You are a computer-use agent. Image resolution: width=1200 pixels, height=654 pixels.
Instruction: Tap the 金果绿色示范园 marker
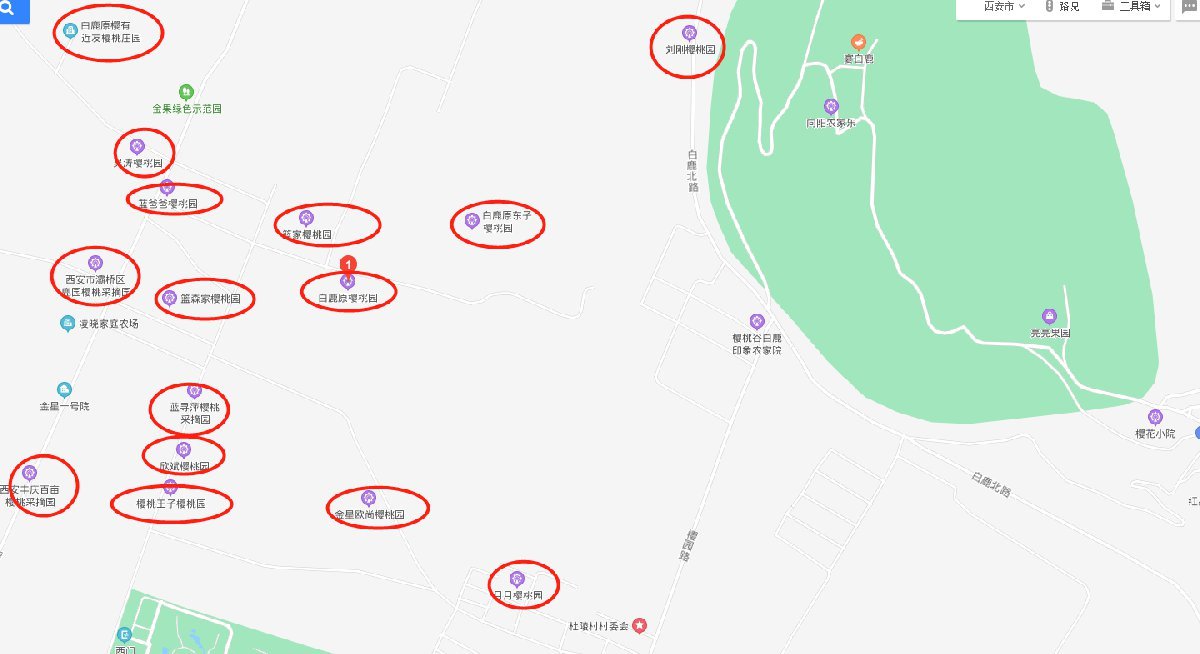click(185, 91)
